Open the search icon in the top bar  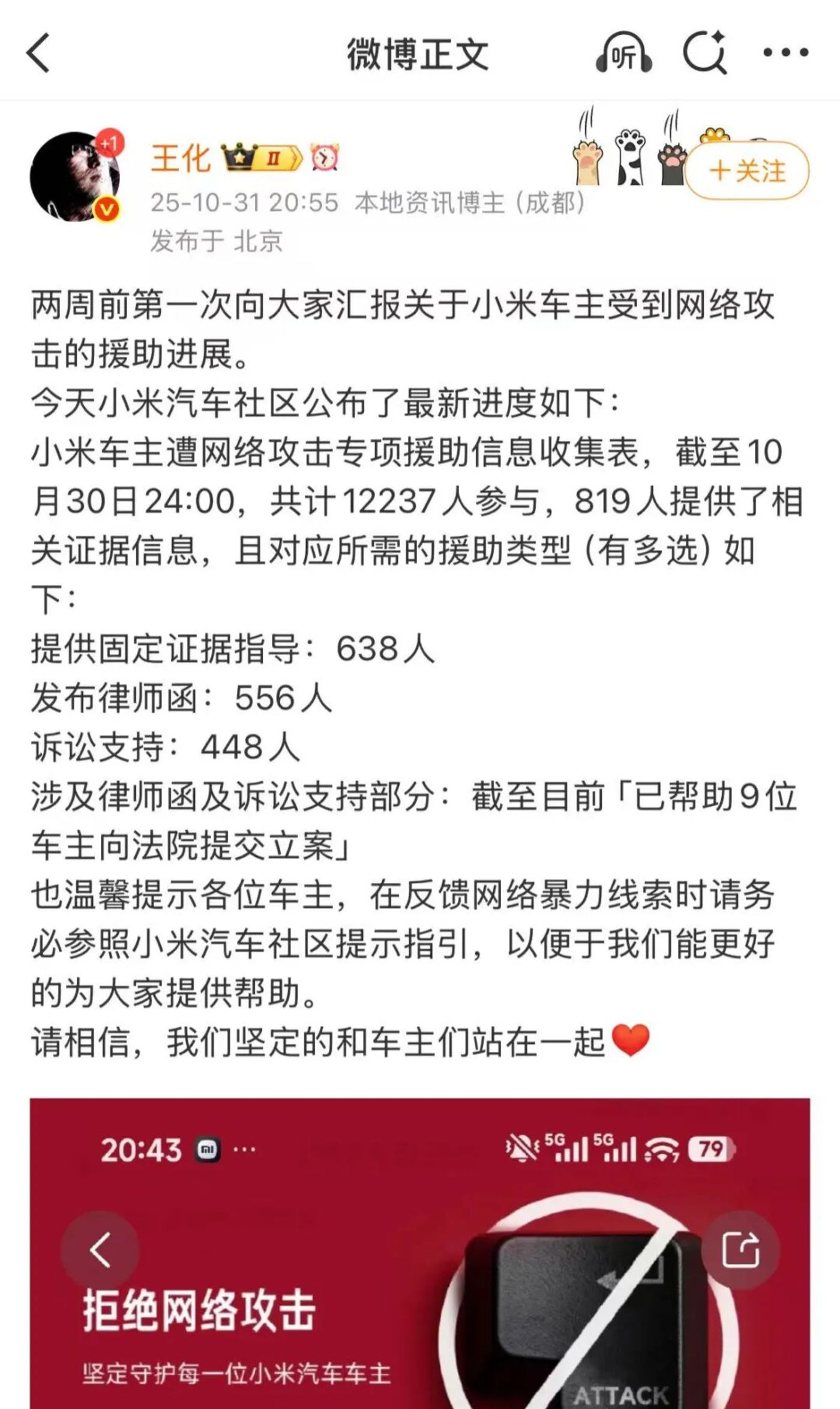point(704,53)
